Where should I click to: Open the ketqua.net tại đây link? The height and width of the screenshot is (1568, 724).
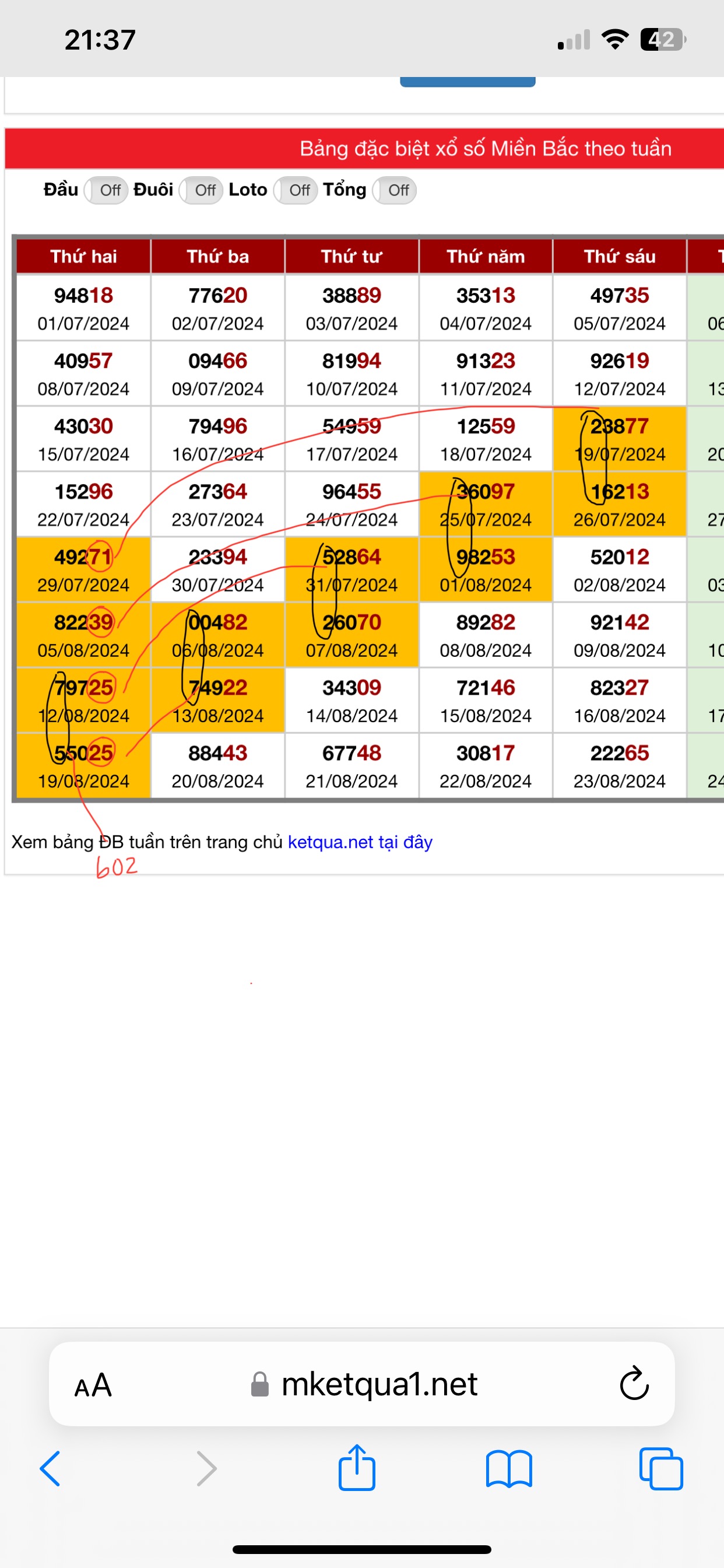click(360, 842)
